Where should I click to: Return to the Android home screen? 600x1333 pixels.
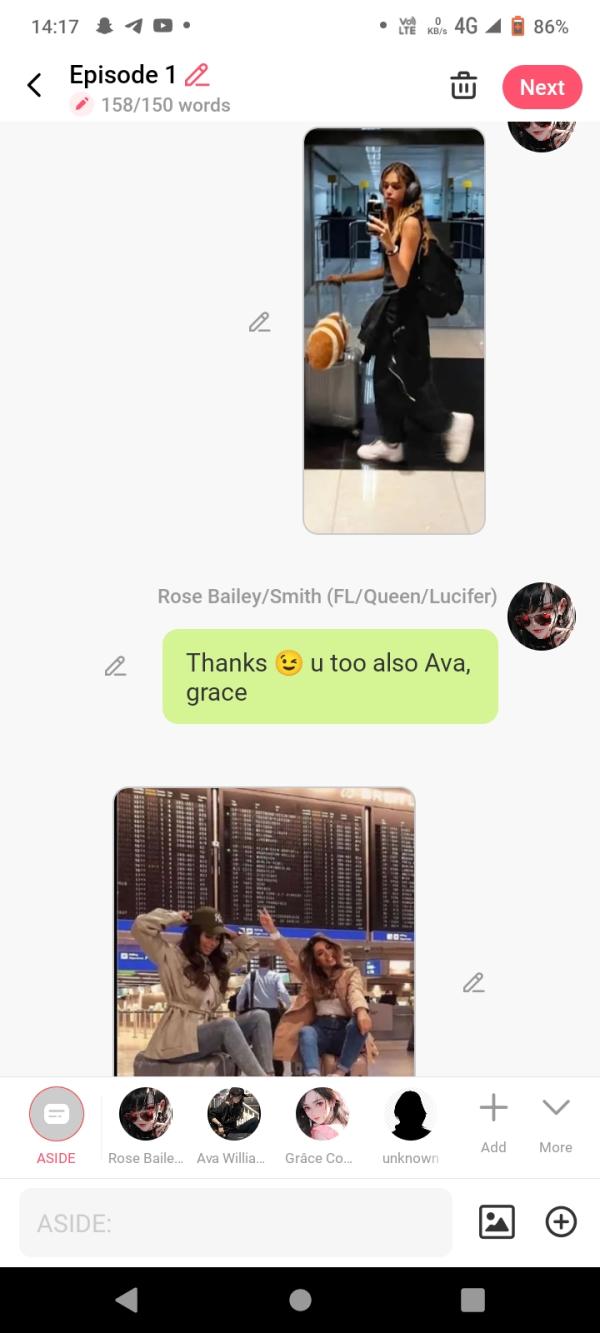[300, 1300]
